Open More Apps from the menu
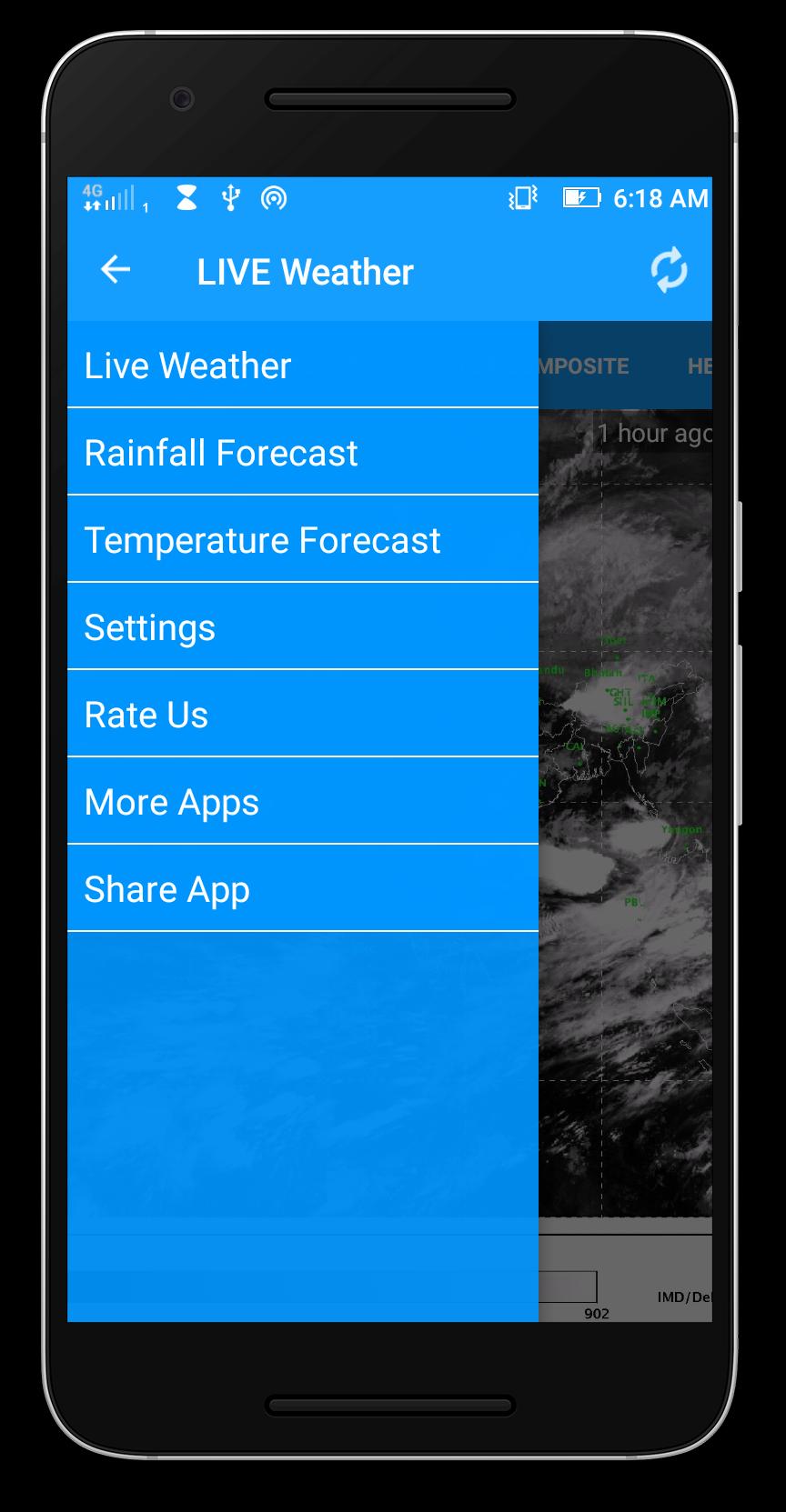This screenshot has width=786, height=1512. [171, 801]
